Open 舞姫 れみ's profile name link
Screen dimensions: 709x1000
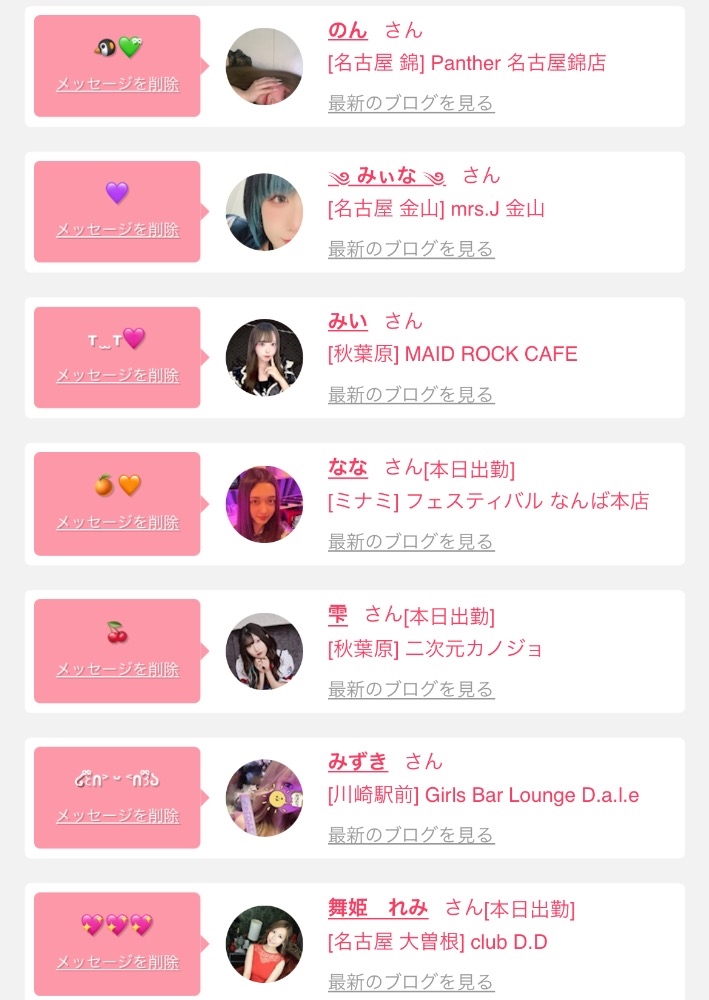(378, 908)
